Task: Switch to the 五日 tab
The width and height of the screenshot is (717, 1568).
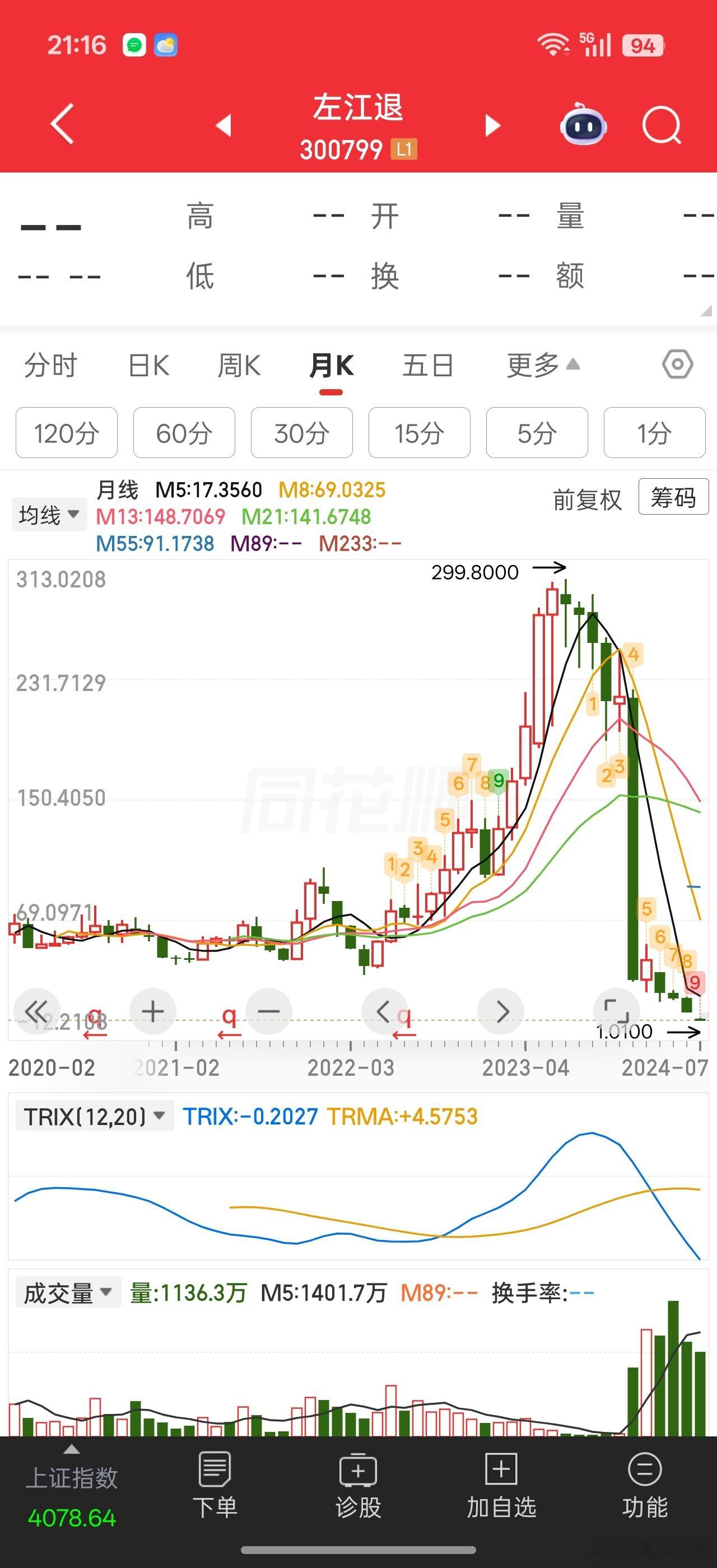Action: tap(428, 365)
